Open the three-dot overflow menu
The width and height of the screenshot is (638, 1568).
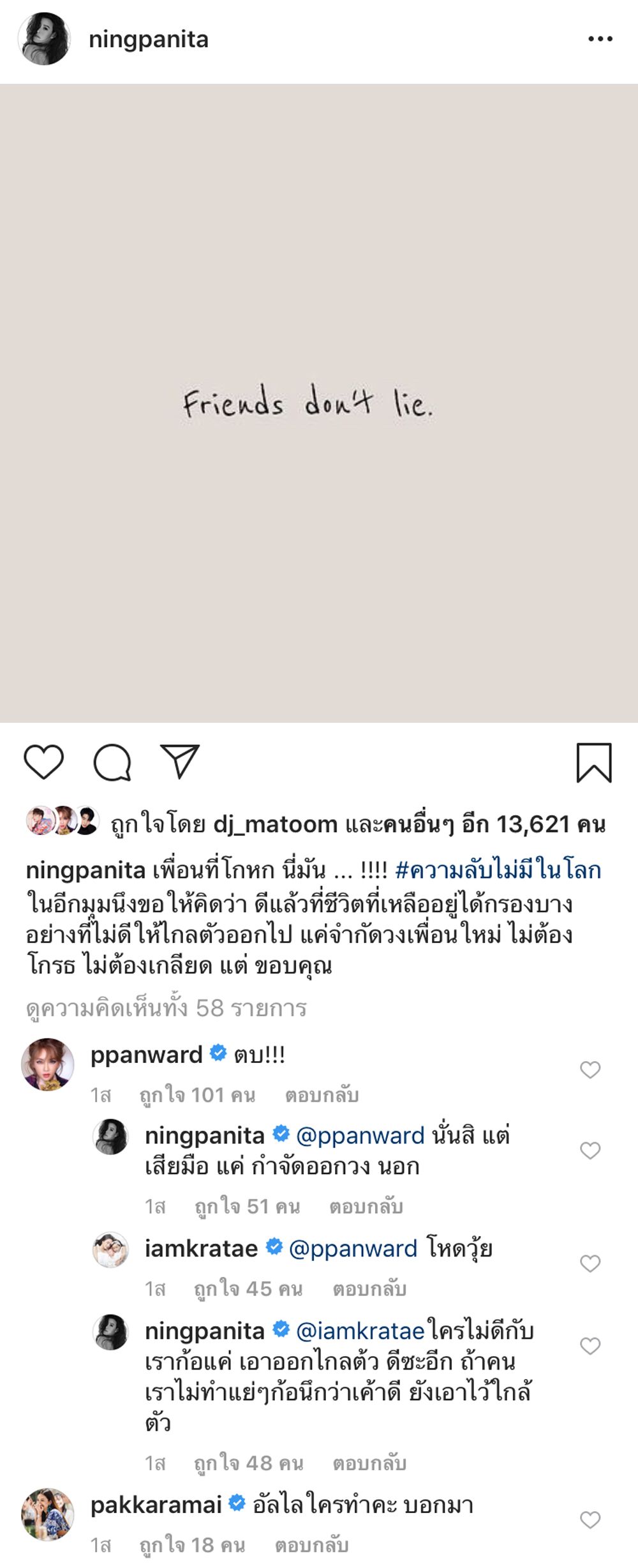600,39
